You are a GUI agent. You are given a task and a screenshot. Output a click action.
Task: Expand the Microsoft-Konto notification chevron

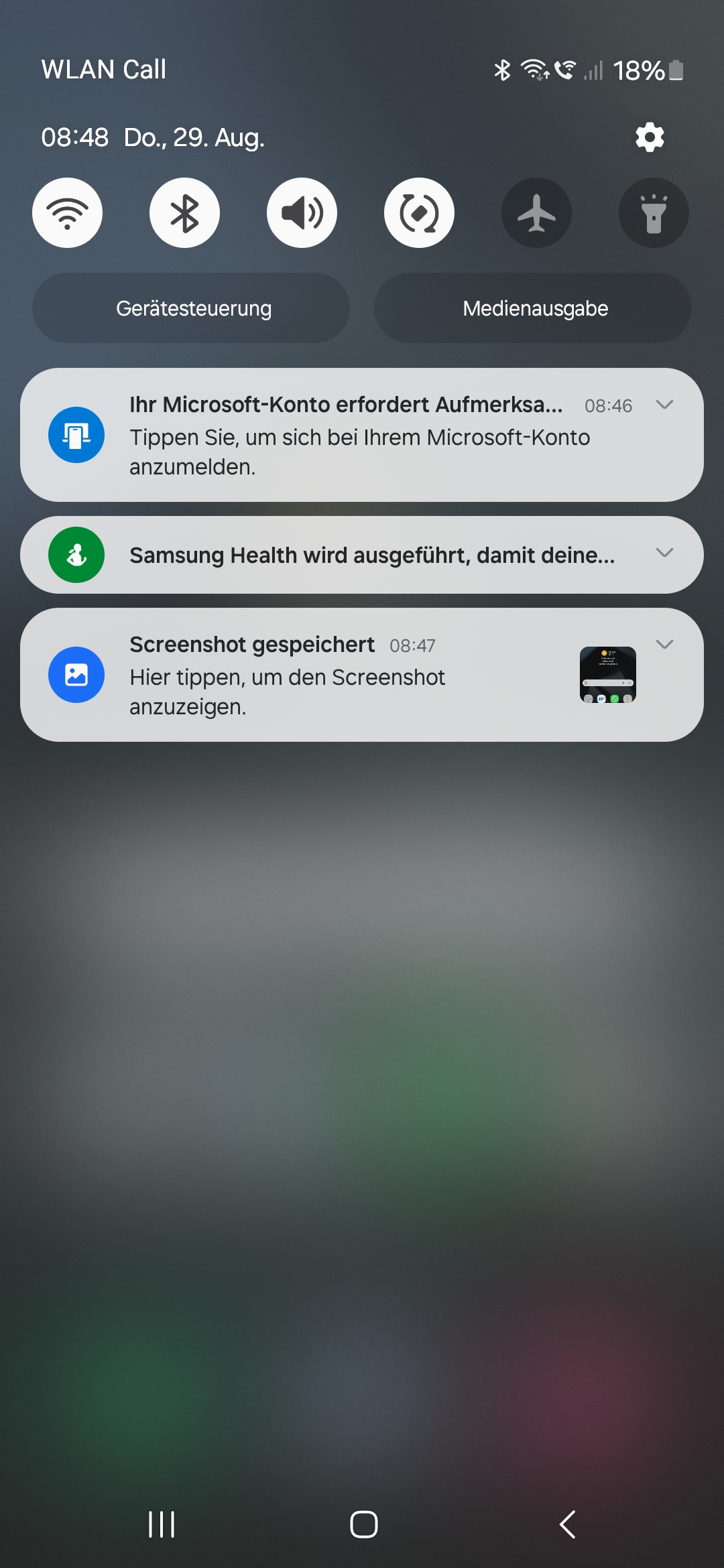pos(664,405)
